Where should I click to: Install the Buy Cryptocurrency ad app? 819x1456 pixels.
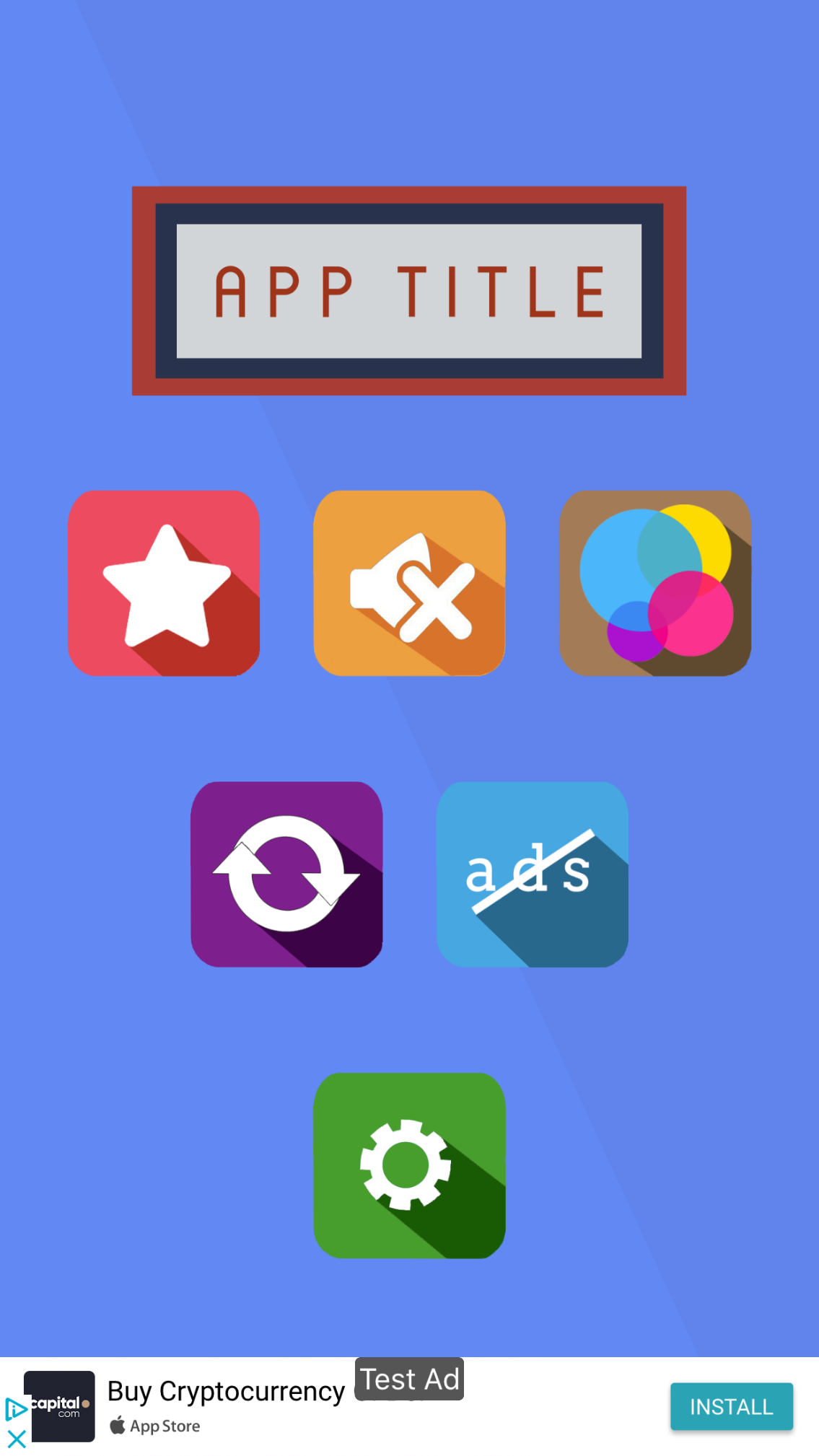(x=731, y=1406)
